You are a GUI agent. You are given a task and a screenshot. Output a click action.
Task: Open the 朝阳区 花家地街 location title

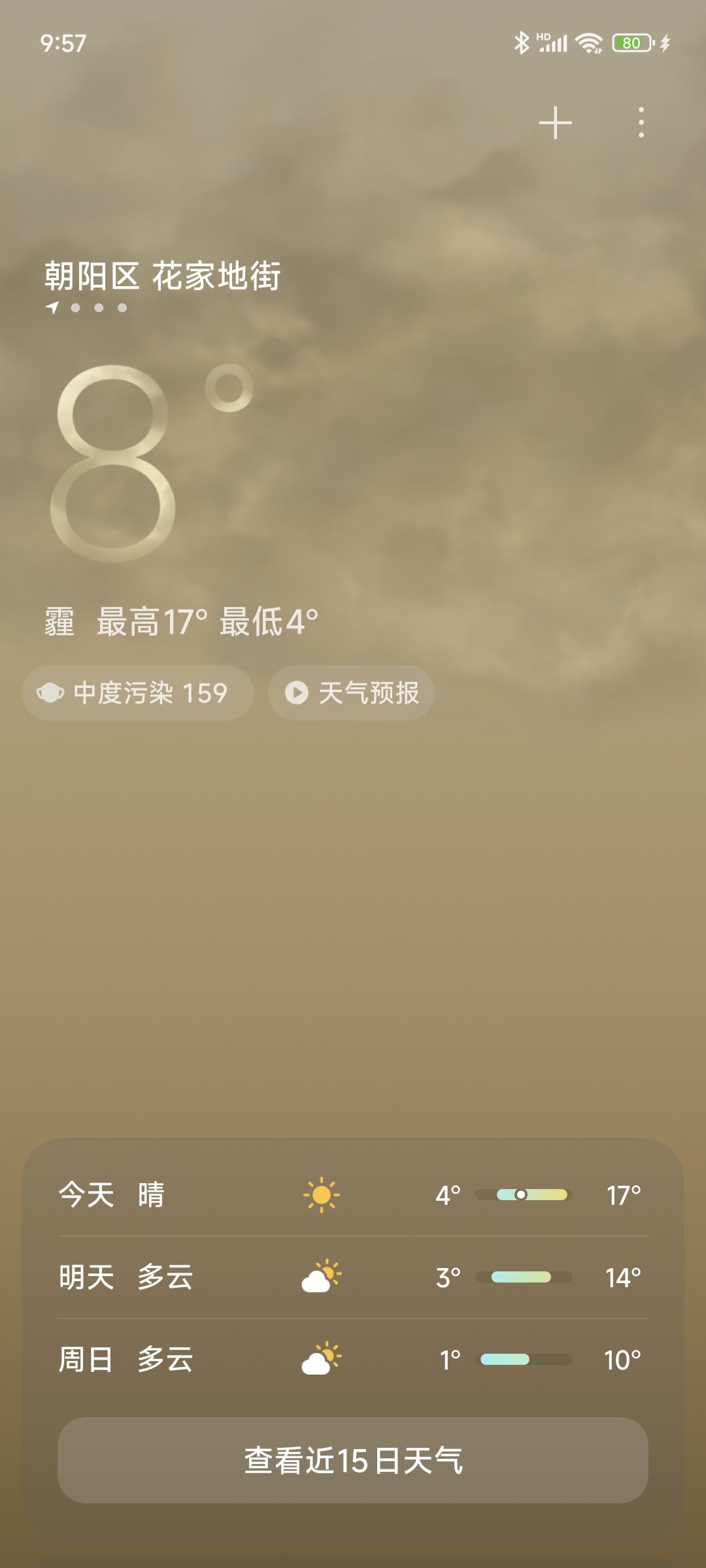click(x=162, y=276)
